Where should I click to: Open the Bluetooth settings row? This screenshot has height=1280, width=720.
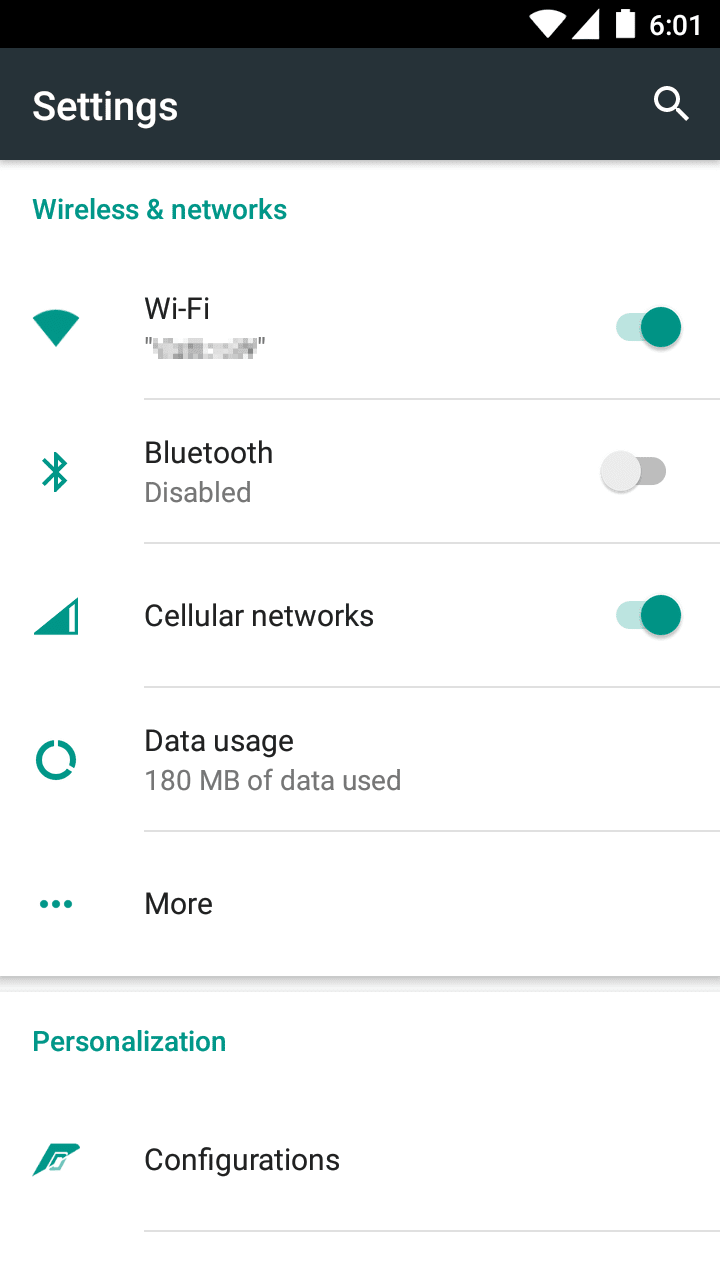coord(300,471)
